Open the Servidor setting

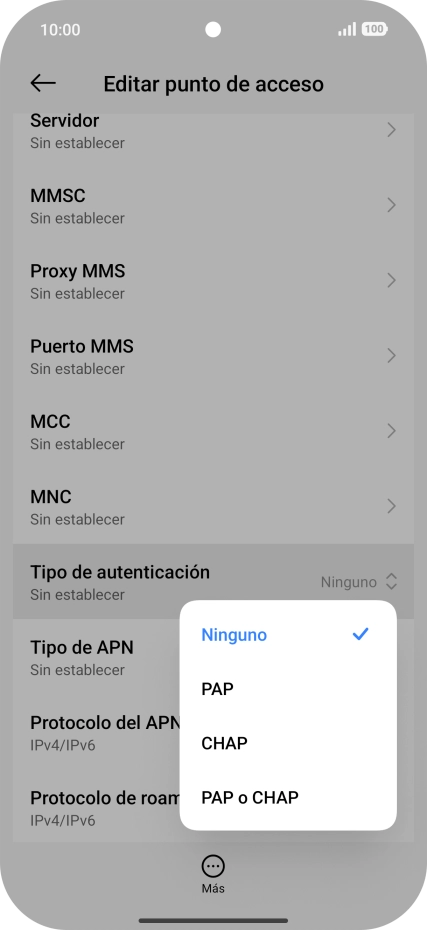point(214,130)
